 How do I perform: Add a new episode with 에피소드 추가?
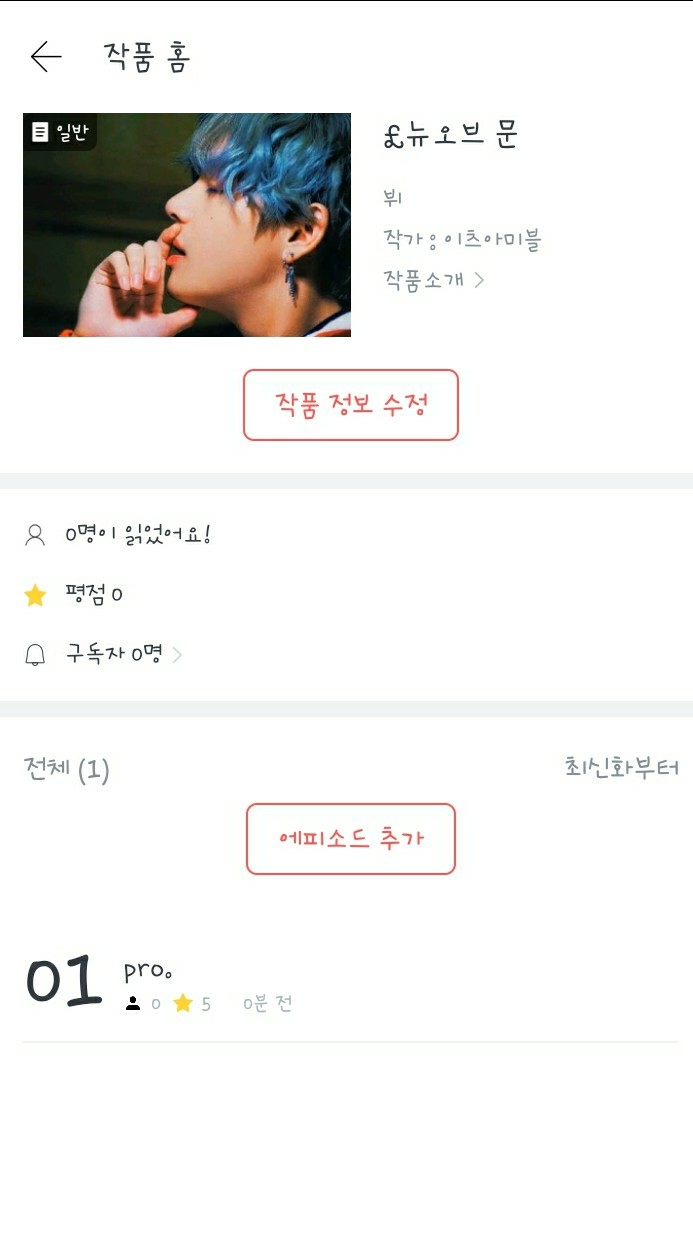point(351,839)
